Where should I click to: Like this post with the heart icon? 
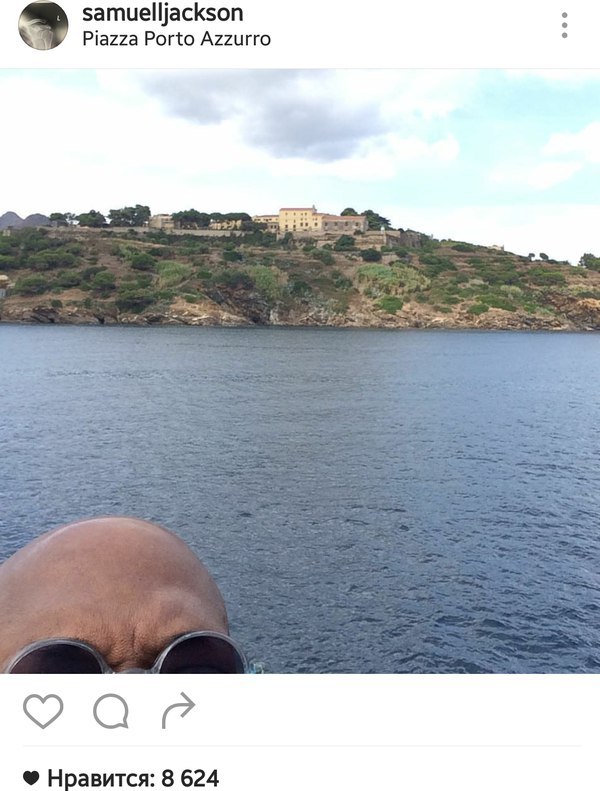pyautogui.click(x=43, y=711)
